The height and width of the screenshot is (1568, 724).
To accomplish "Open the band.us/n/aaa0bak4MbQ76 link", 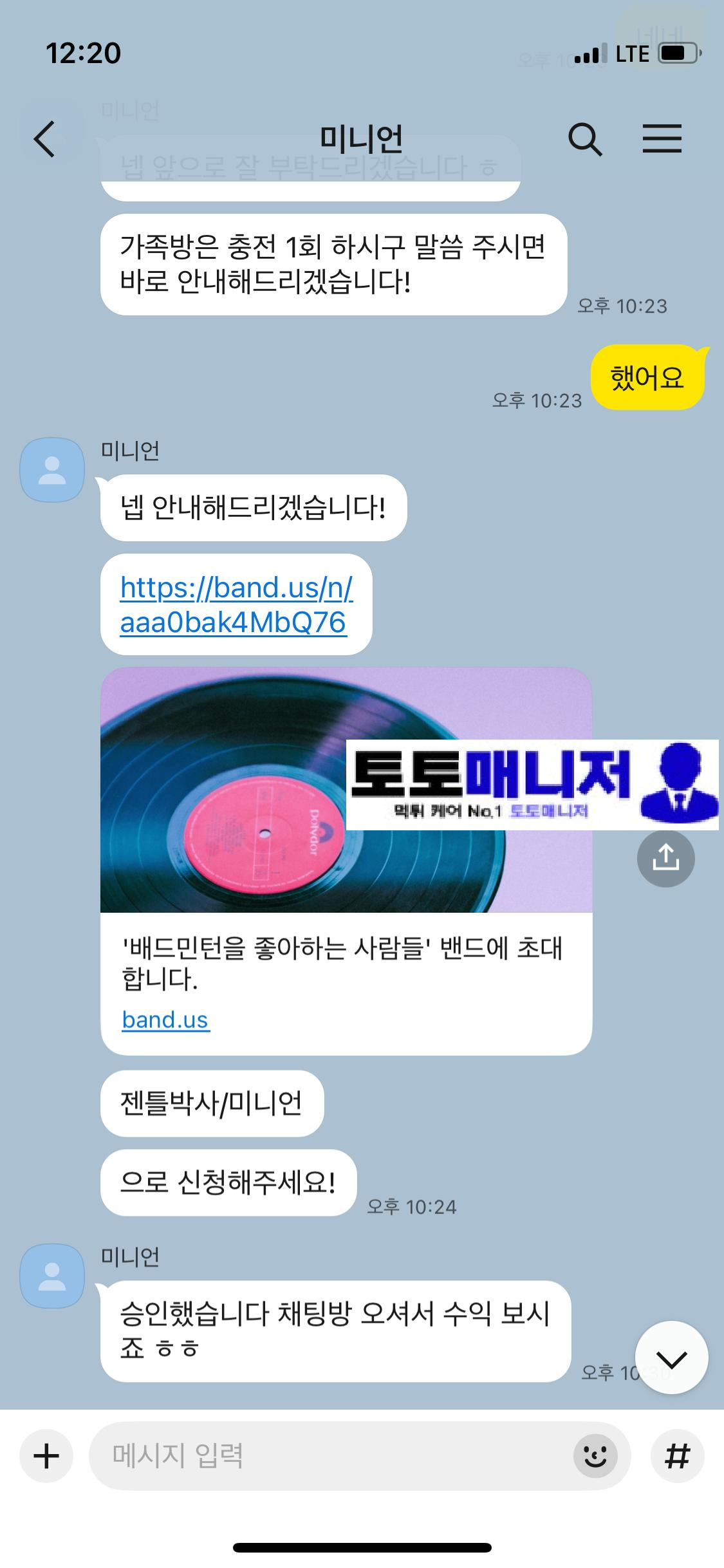I will [236, 604].
